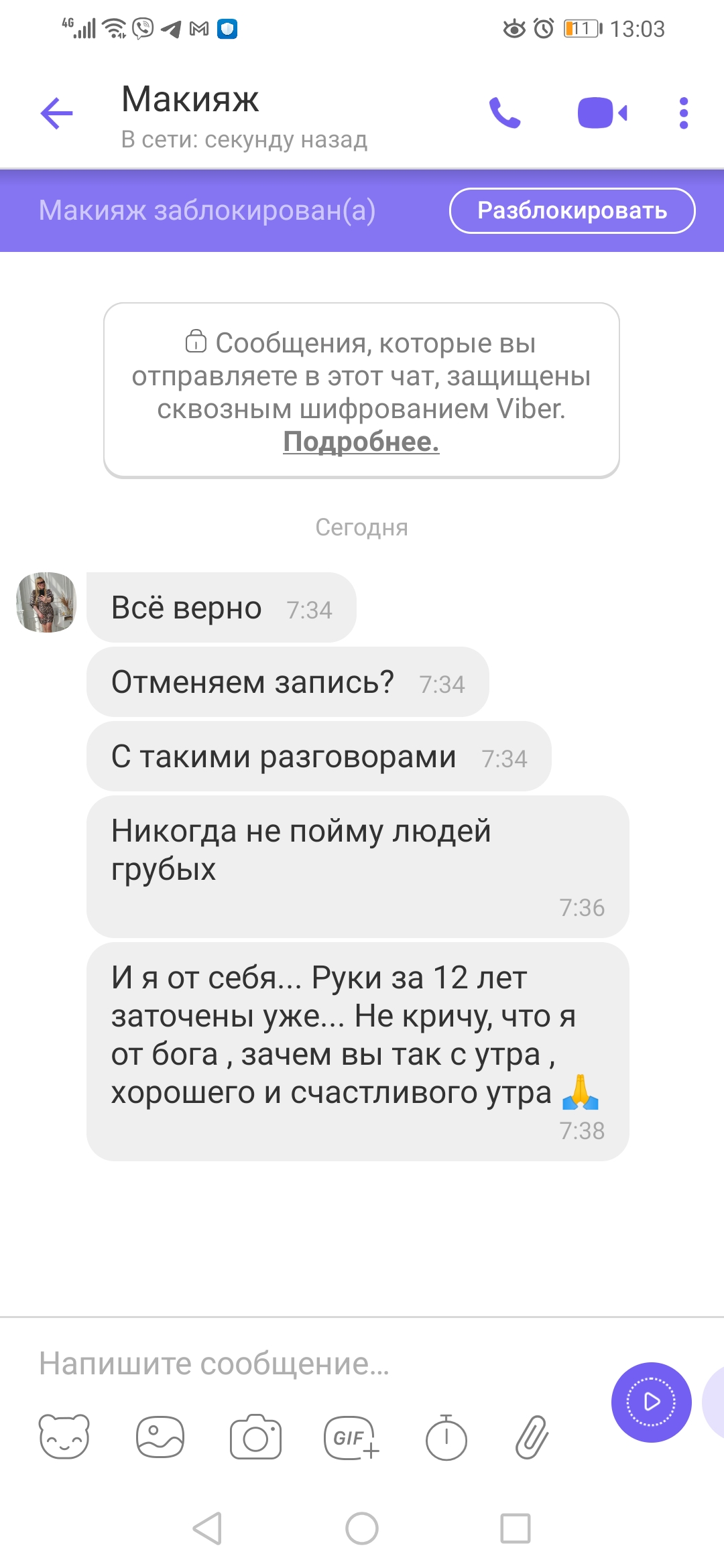Start a video call with Макияж
This screenshot has width=724, height=1568.
pos(601,113)
